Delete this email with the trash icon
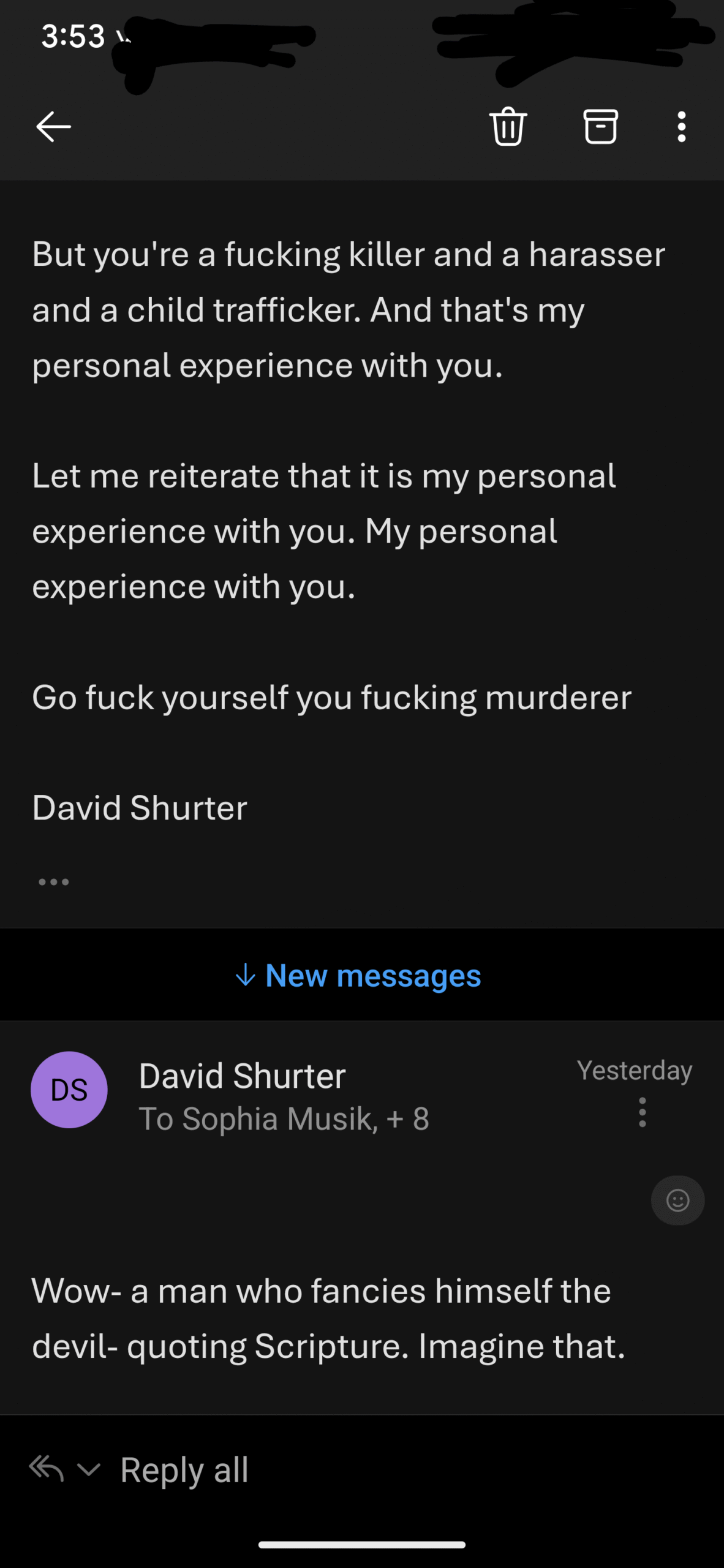 [x=508, y=126]
